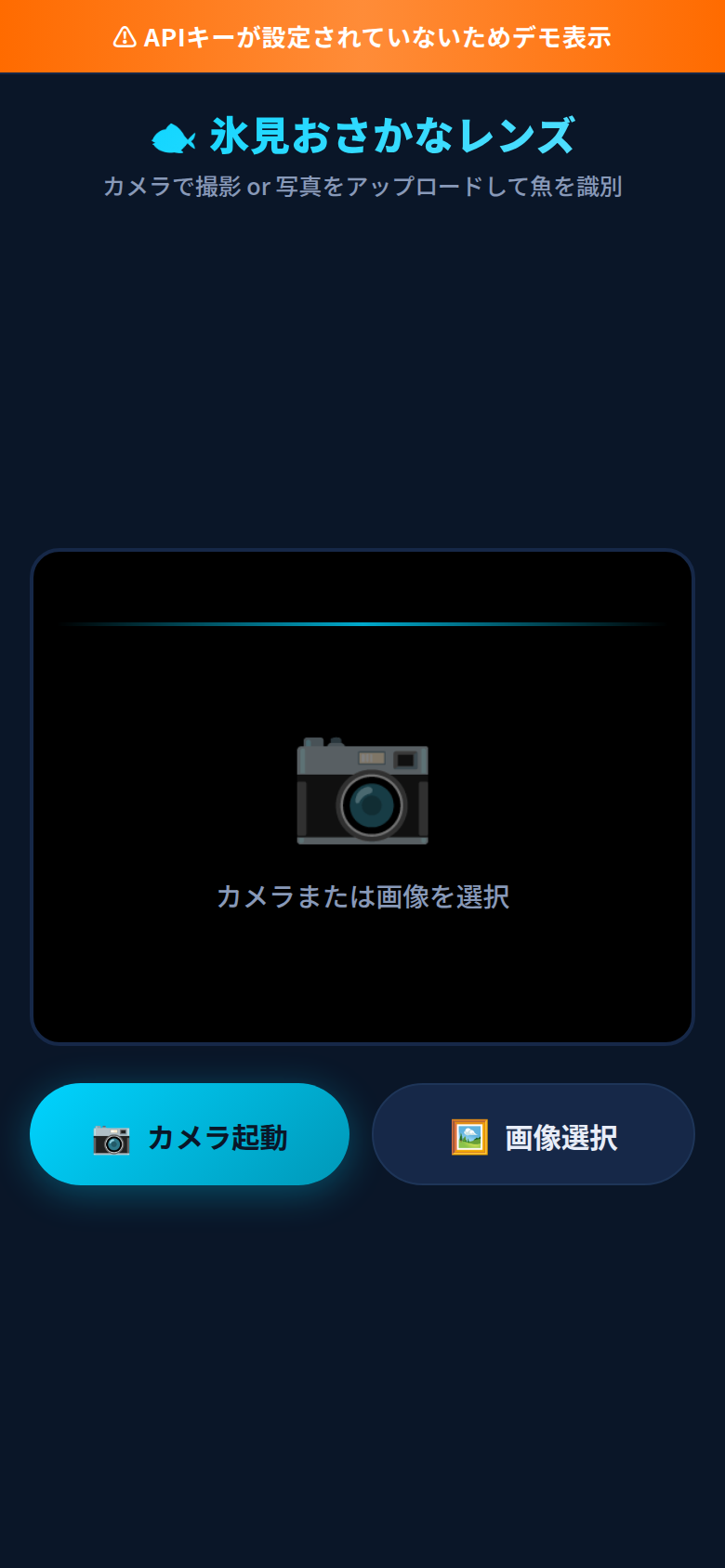The width and height of the screenshot is (725, 1568).
Task: Tap the camera lens on the placeholder camera graphic
Action: pyautogui.click(x=371, y=805)
